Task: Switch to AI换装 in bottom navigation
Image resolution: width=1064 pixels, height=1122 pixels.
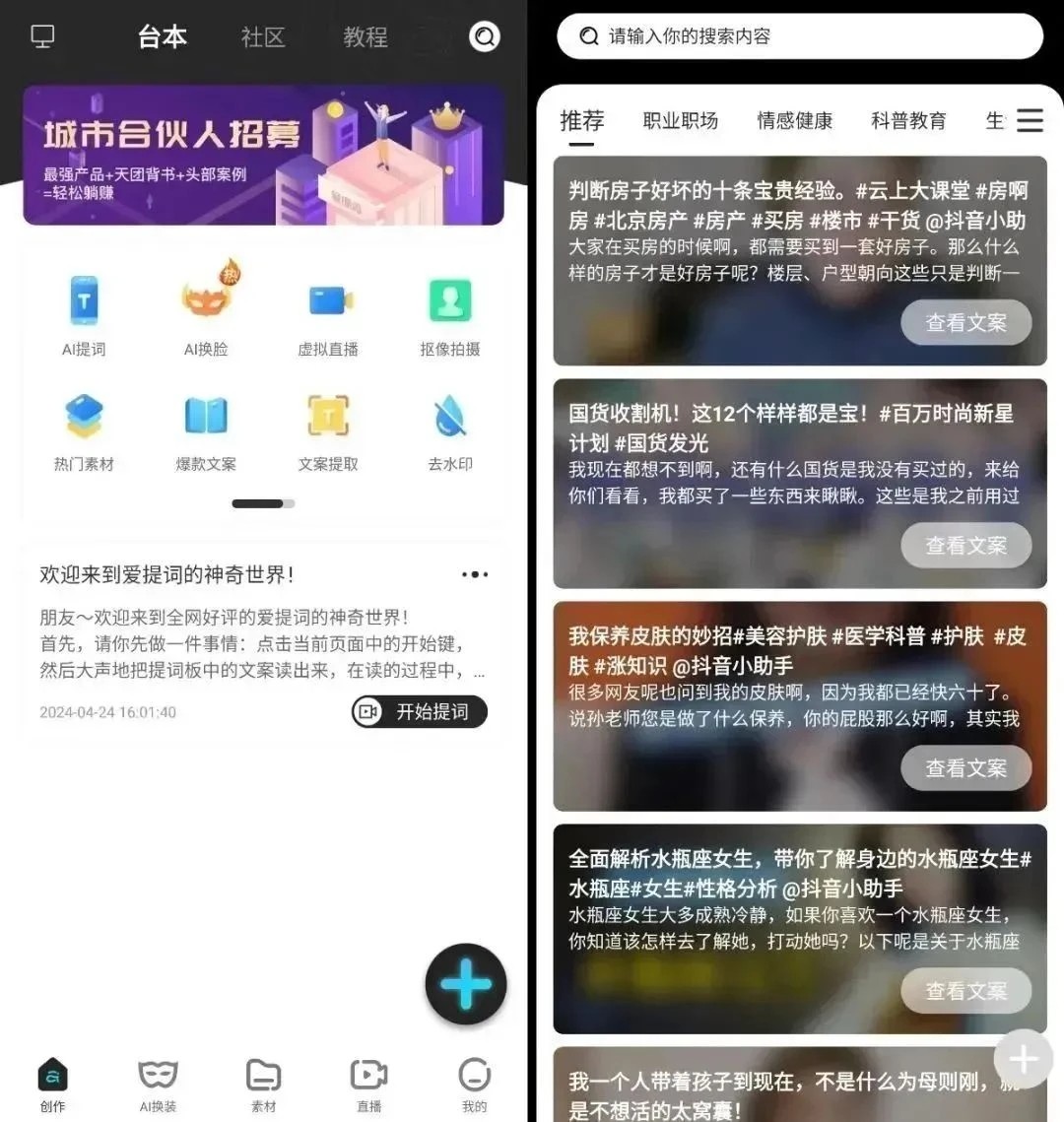Action: pyautogui.click(x=158, y=1085)
